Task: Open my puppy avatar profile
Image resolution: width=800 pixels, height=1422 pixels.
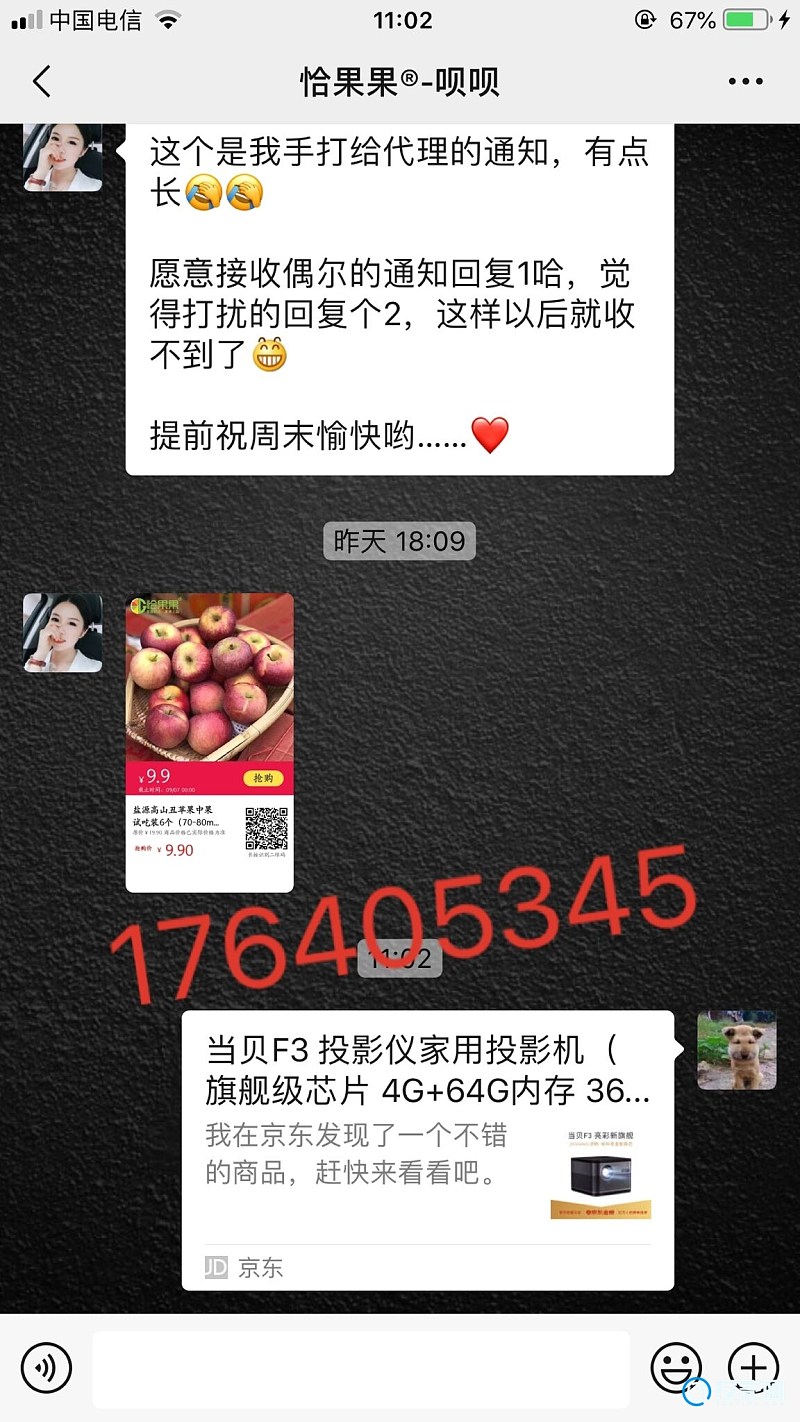Action: (737, 1049)
